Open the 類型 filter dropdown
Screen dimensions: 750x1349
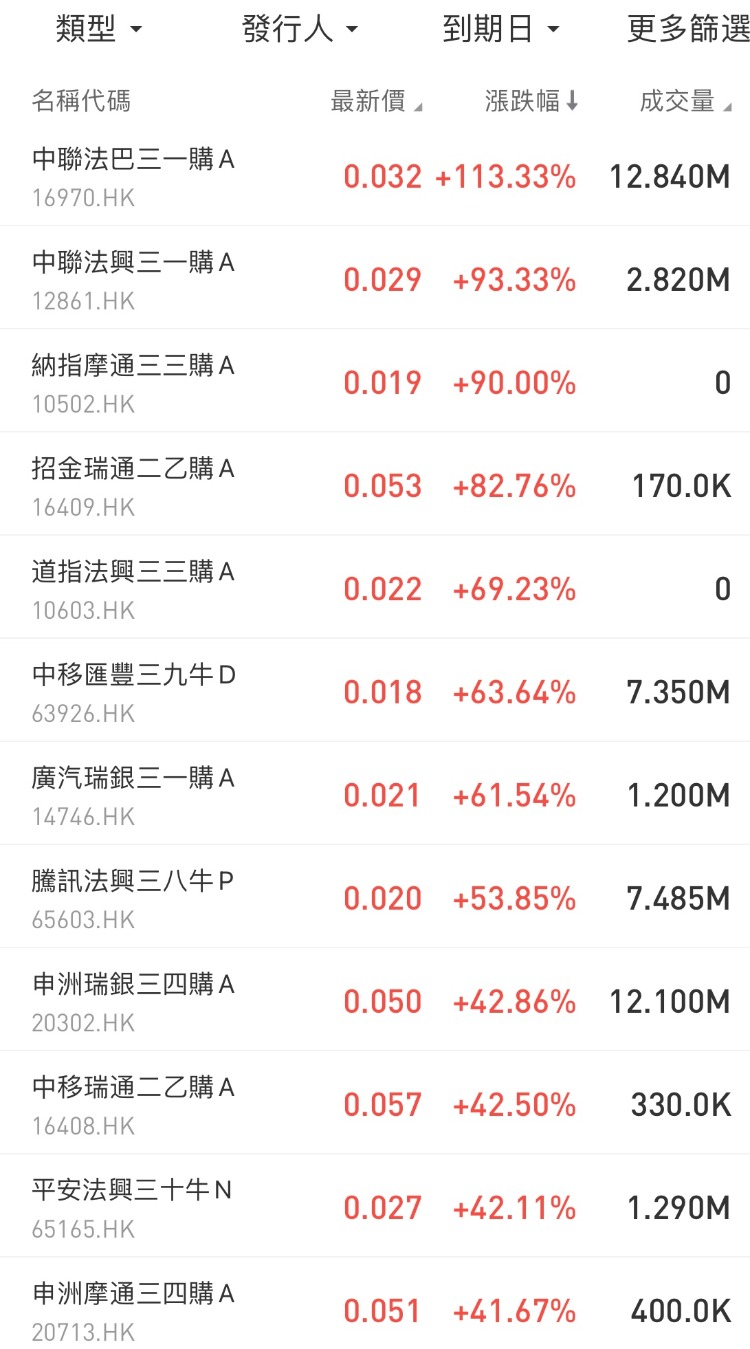click(x=99, y=29)
